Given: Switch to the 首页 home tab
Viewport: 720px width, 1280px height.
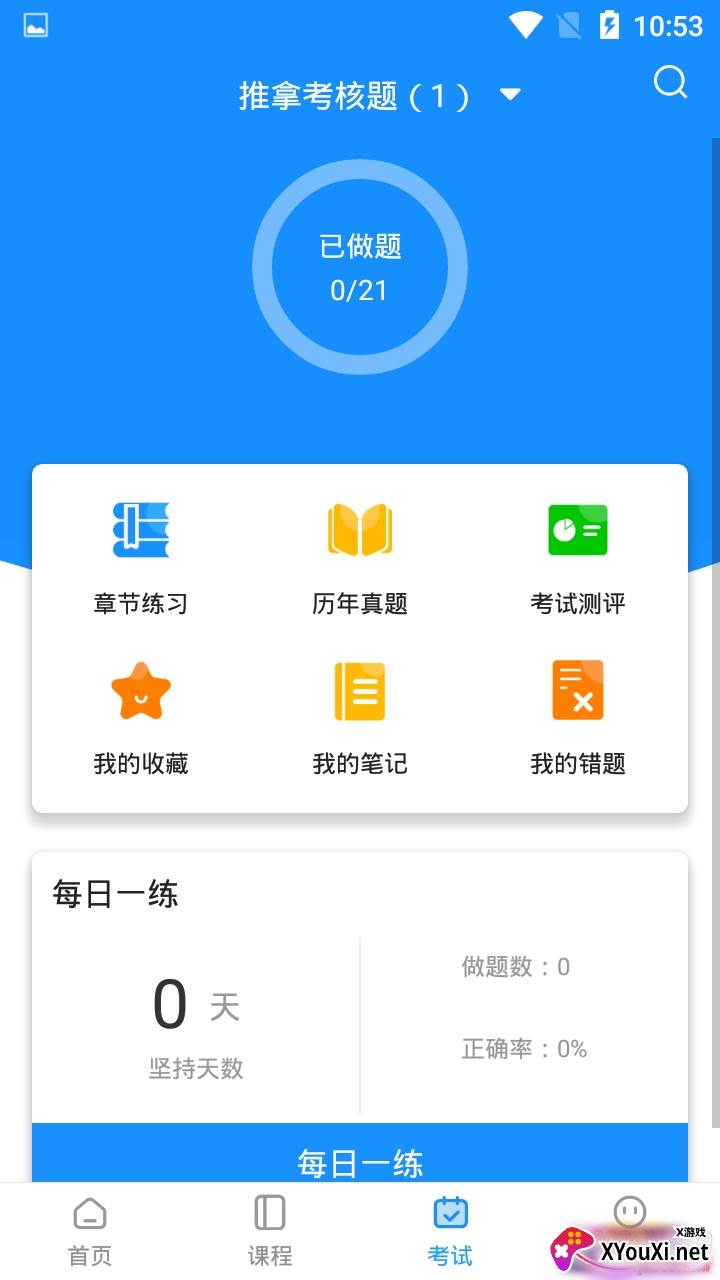Looking at the screenshot, I should [x=90, y=1232].
